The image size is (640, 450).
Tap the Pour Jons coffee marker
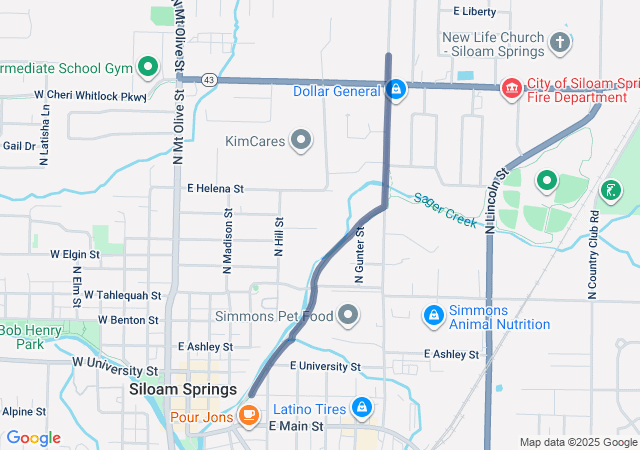(248, 416)
